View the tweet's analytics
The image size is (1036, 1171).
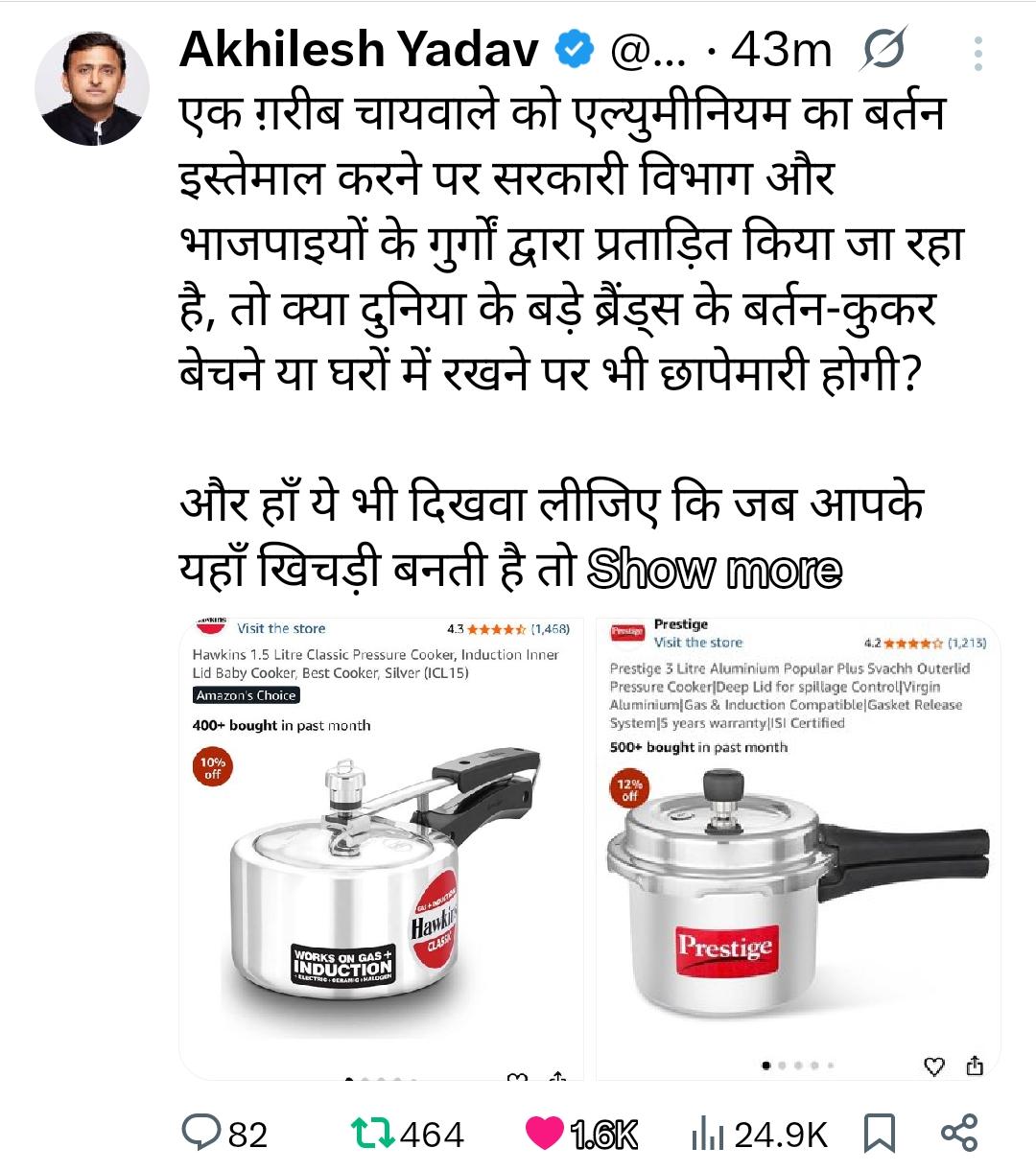[707, 1135]
